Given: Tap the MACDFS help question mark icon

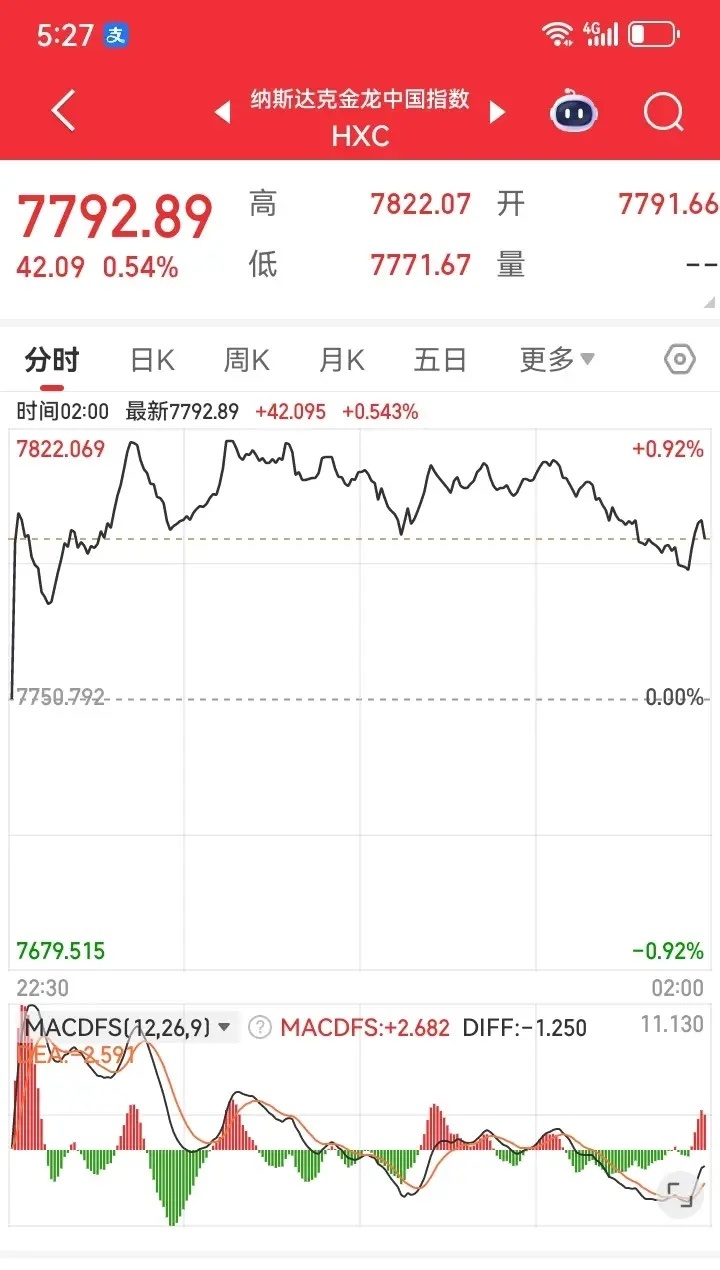Looking at the screenshot, I should 258,1026.
